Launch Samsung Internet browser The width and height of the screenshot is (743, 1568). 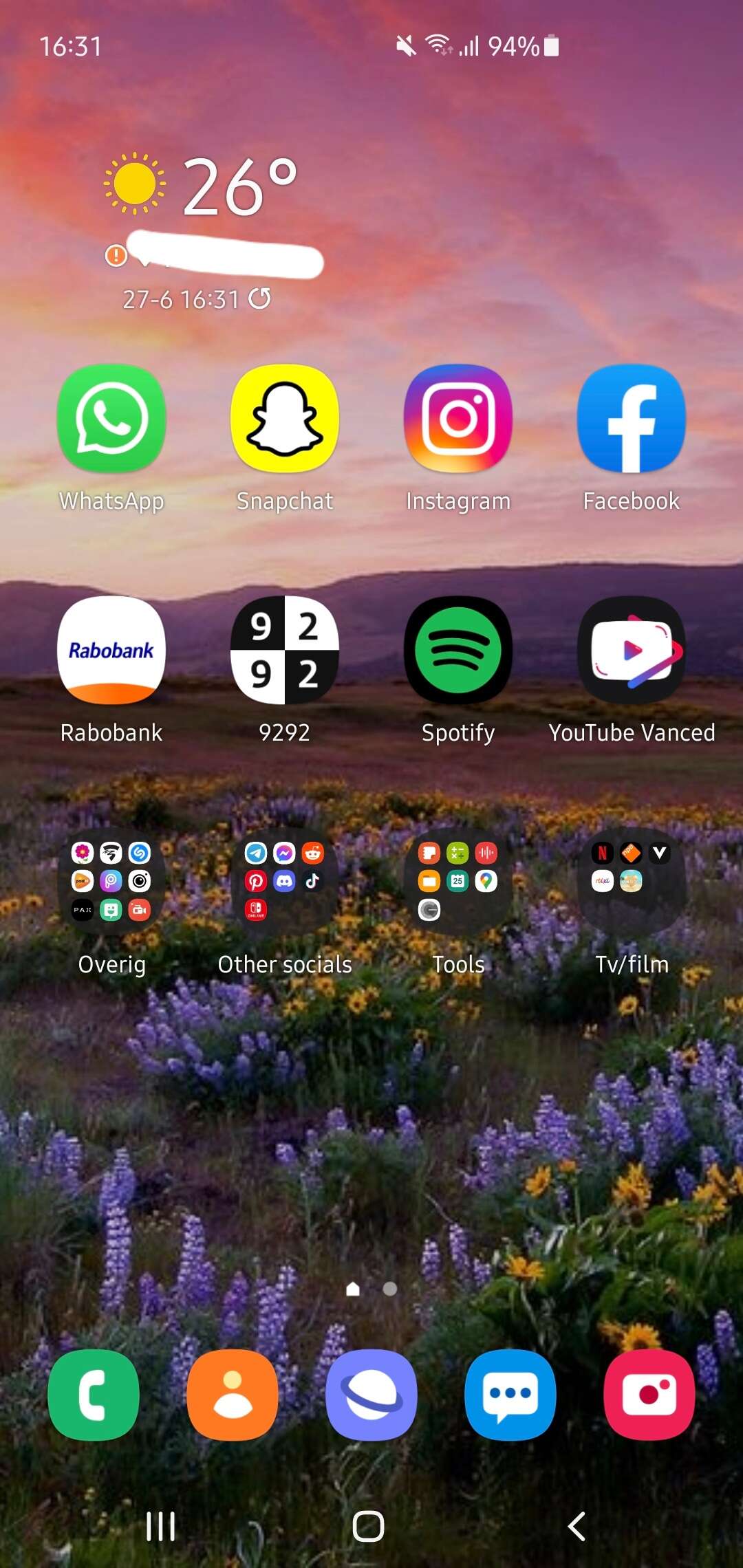(x=371, y=1395)
